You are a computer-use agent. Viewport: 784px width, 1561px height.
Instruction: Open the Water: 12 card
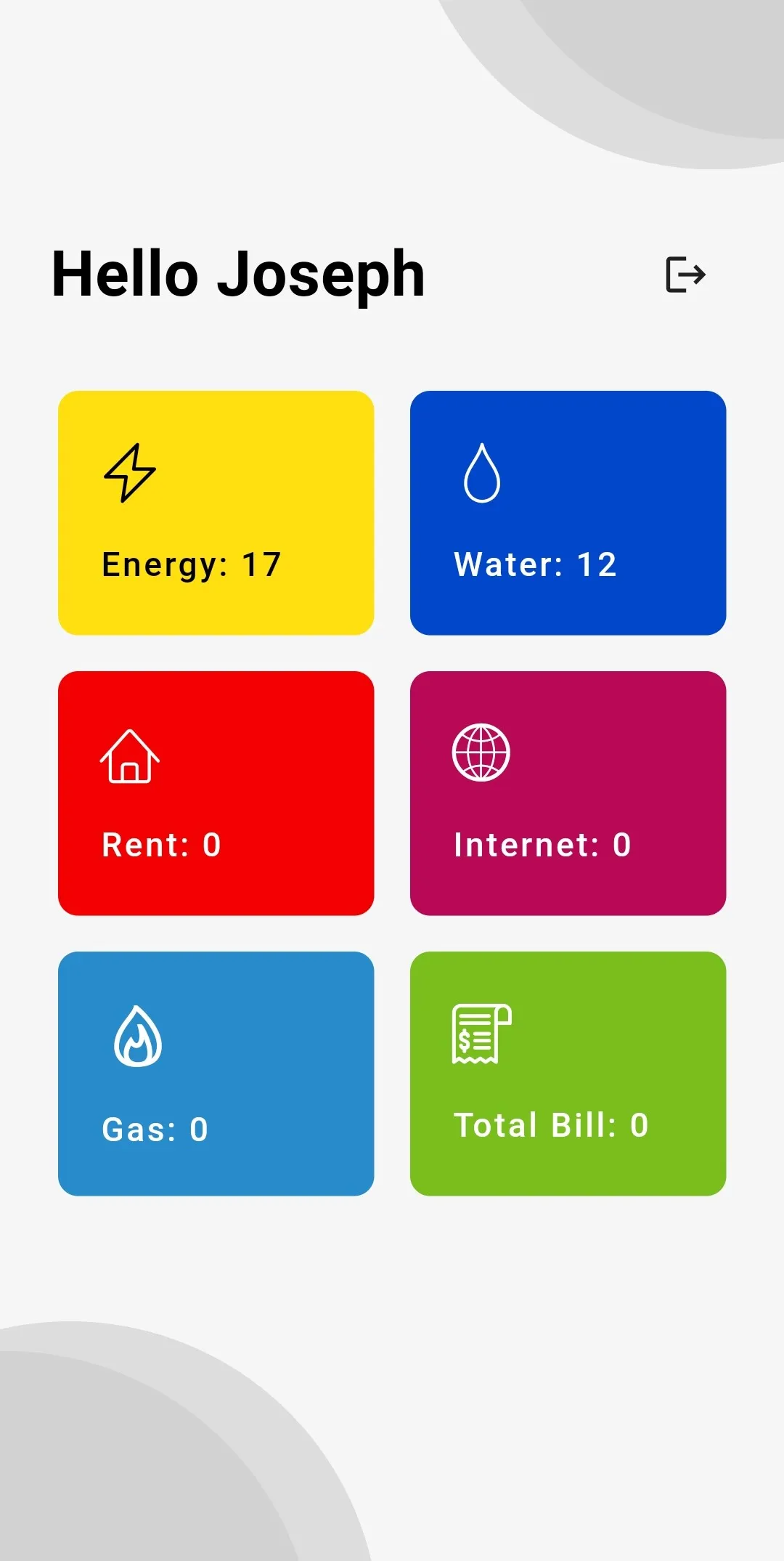pos(568,512)
